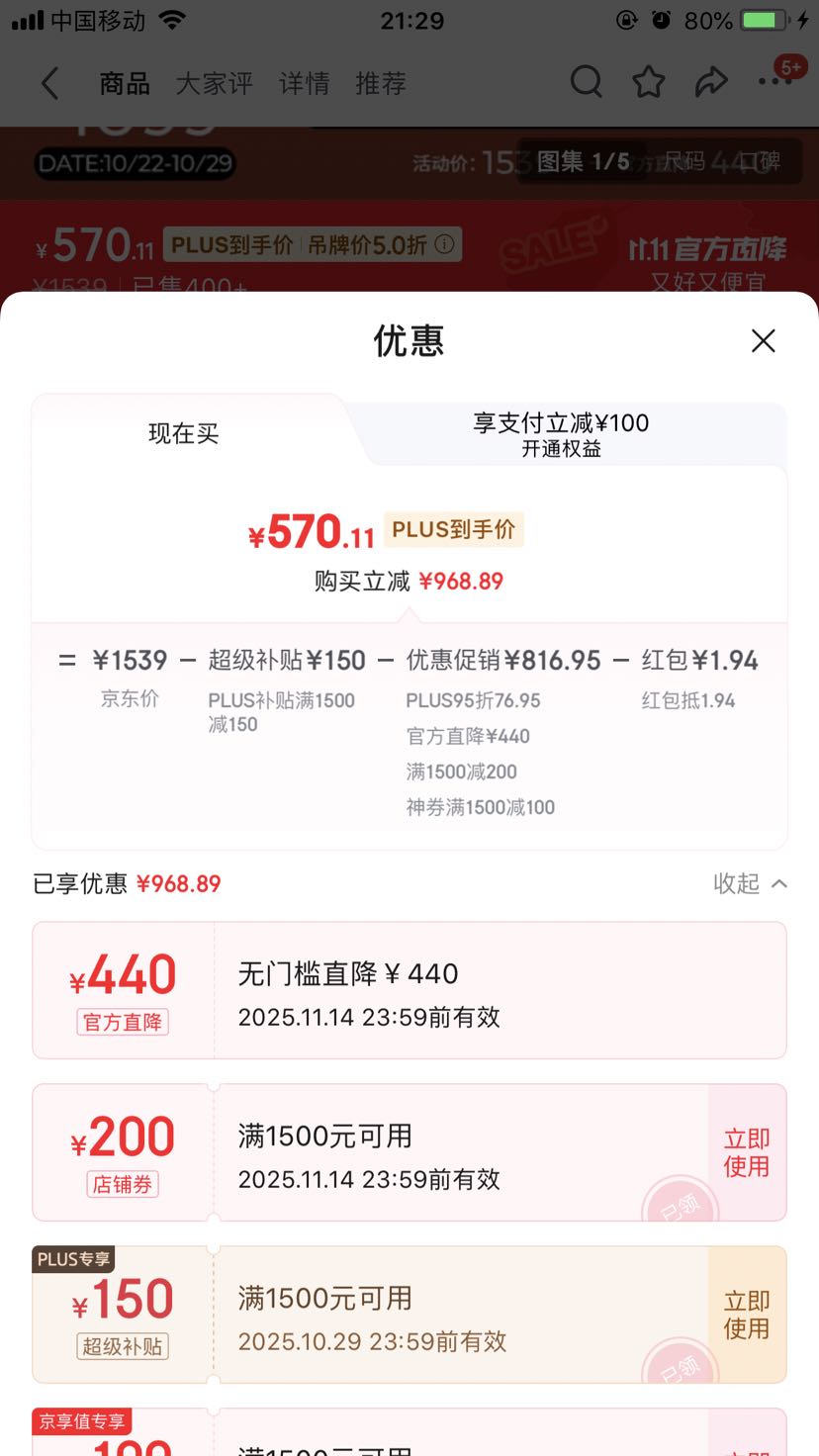Close the 优惠 coupon popup
This screenshot has height=1456, width=819.
pos(763,340)
